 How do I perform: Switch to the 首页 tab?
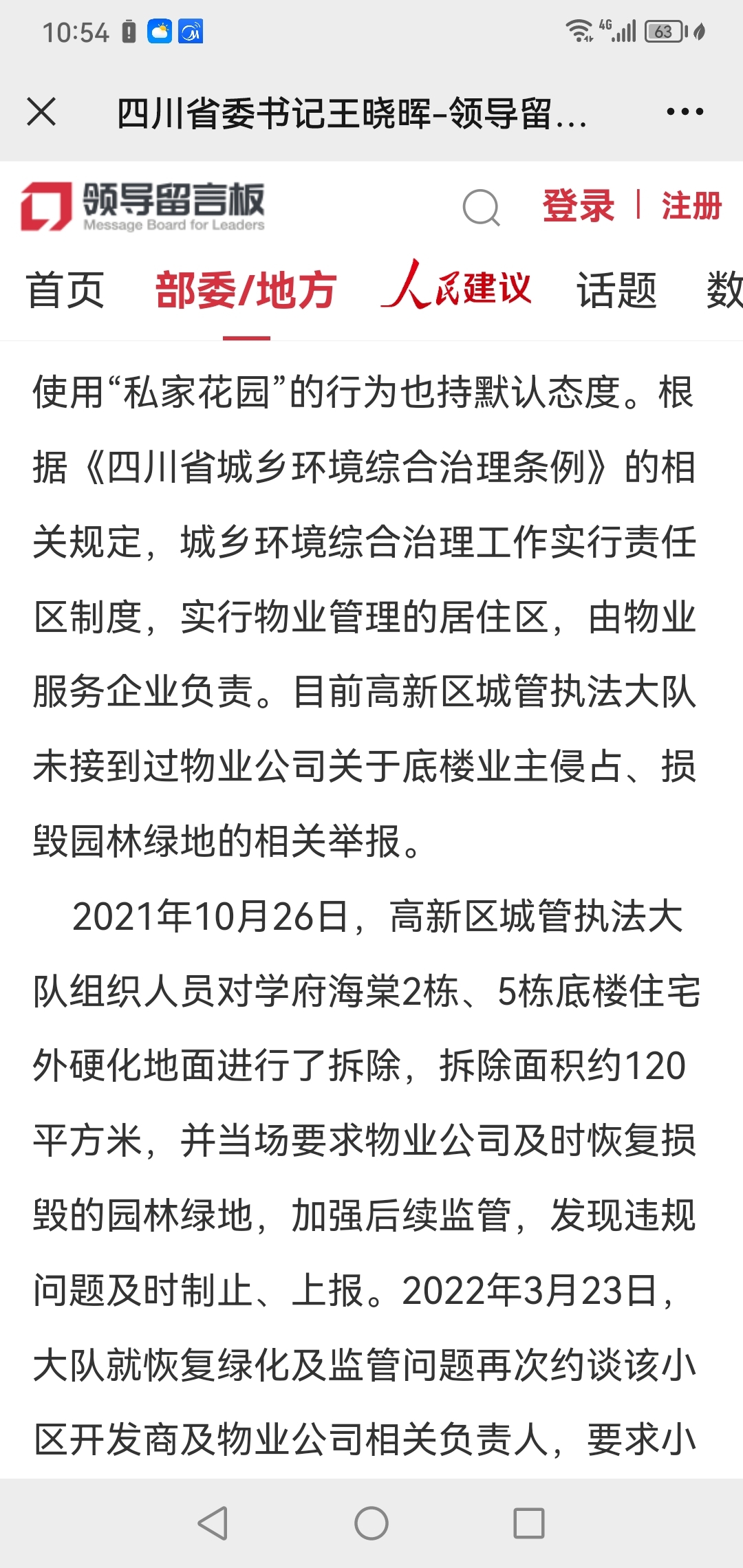tap(65, 290)
